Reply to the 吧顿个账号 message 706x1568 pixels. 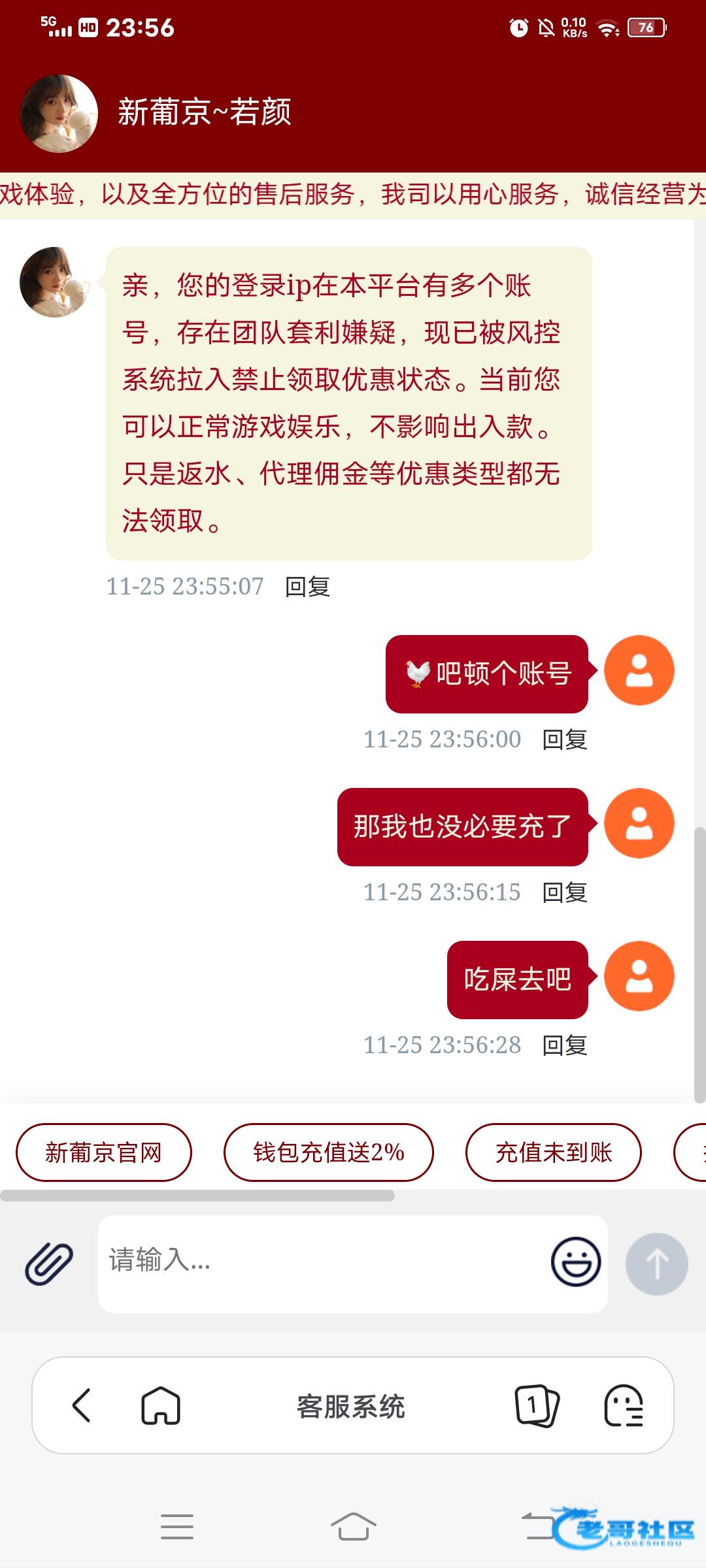click(x=565, y=740)
